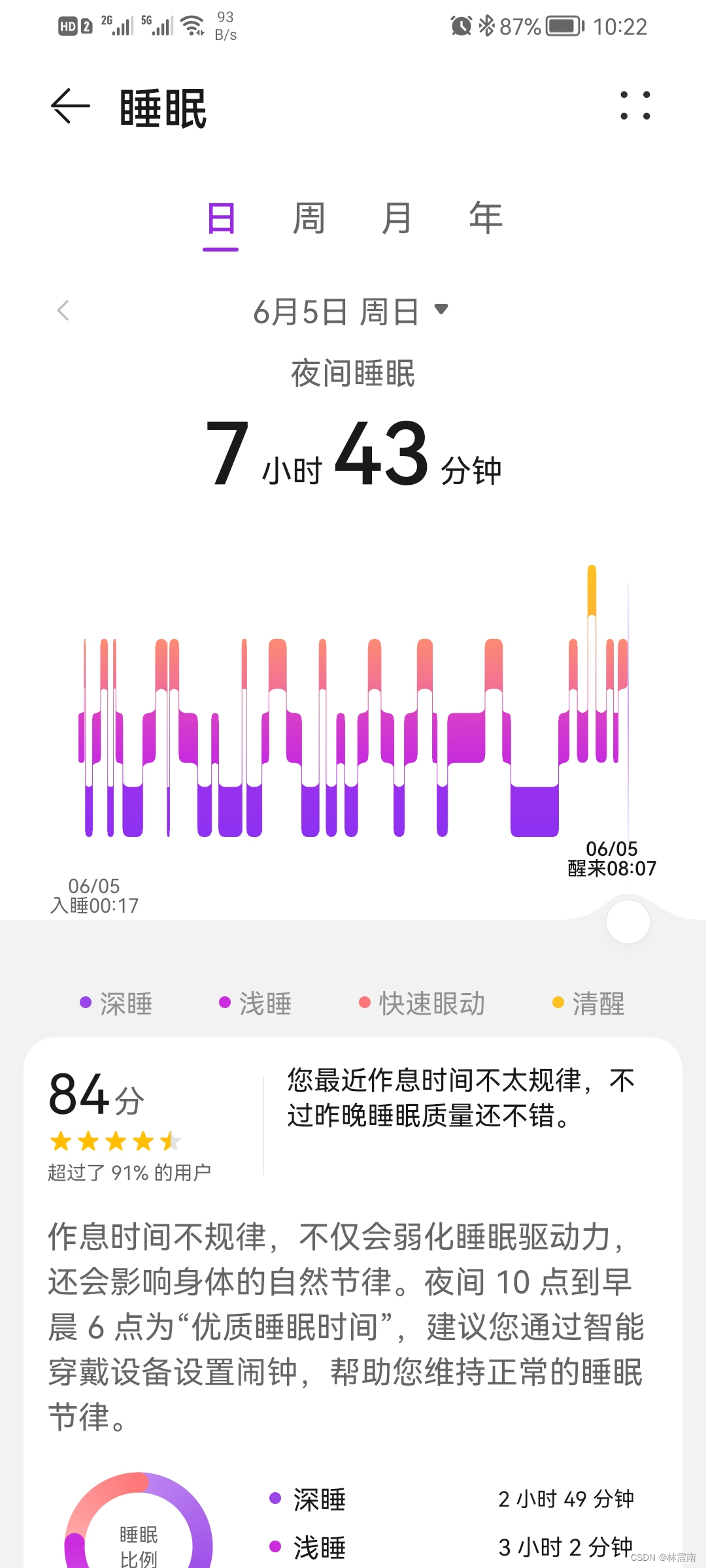706x1568 pixels.
Task: Tap the 84分 sleep score
Action: (x=95, y=1094)
